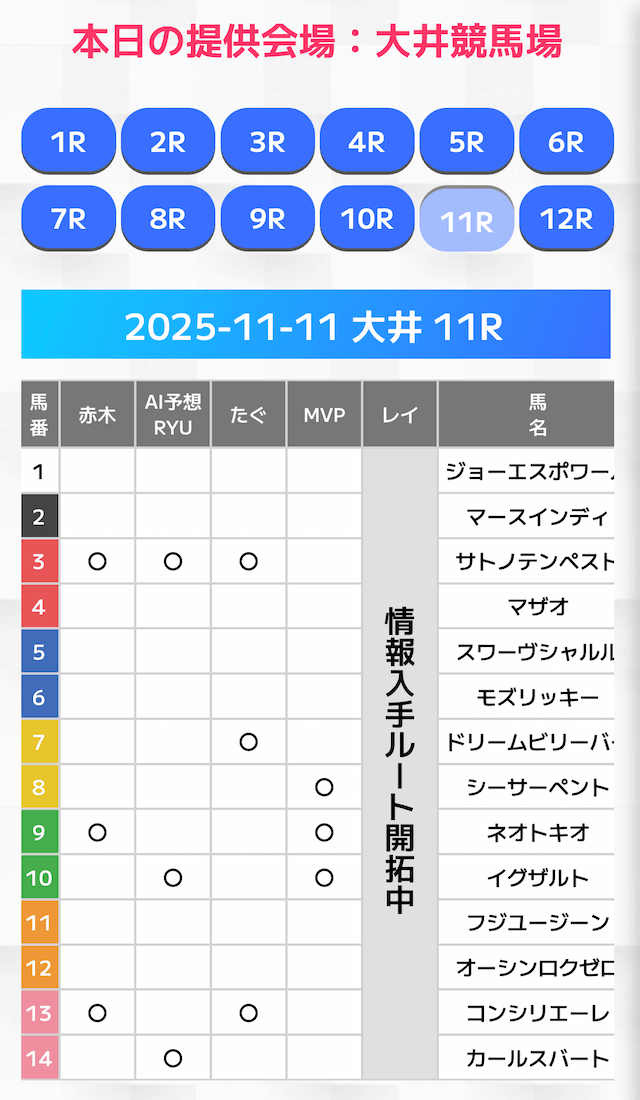
Task: Show predictions for 7R
Action: (68, 218)
